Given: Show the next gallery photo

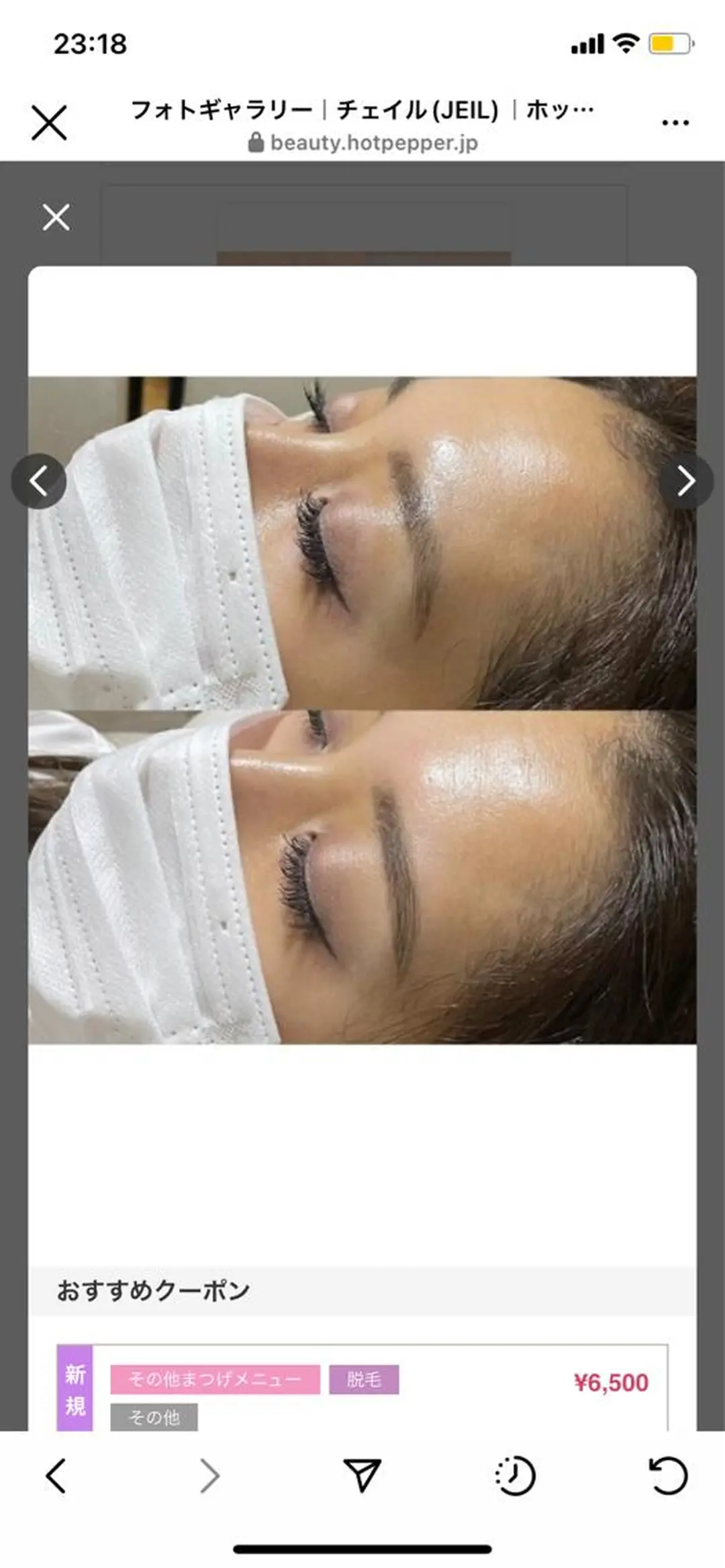Looking at the screenshot, I should [685, 481].
